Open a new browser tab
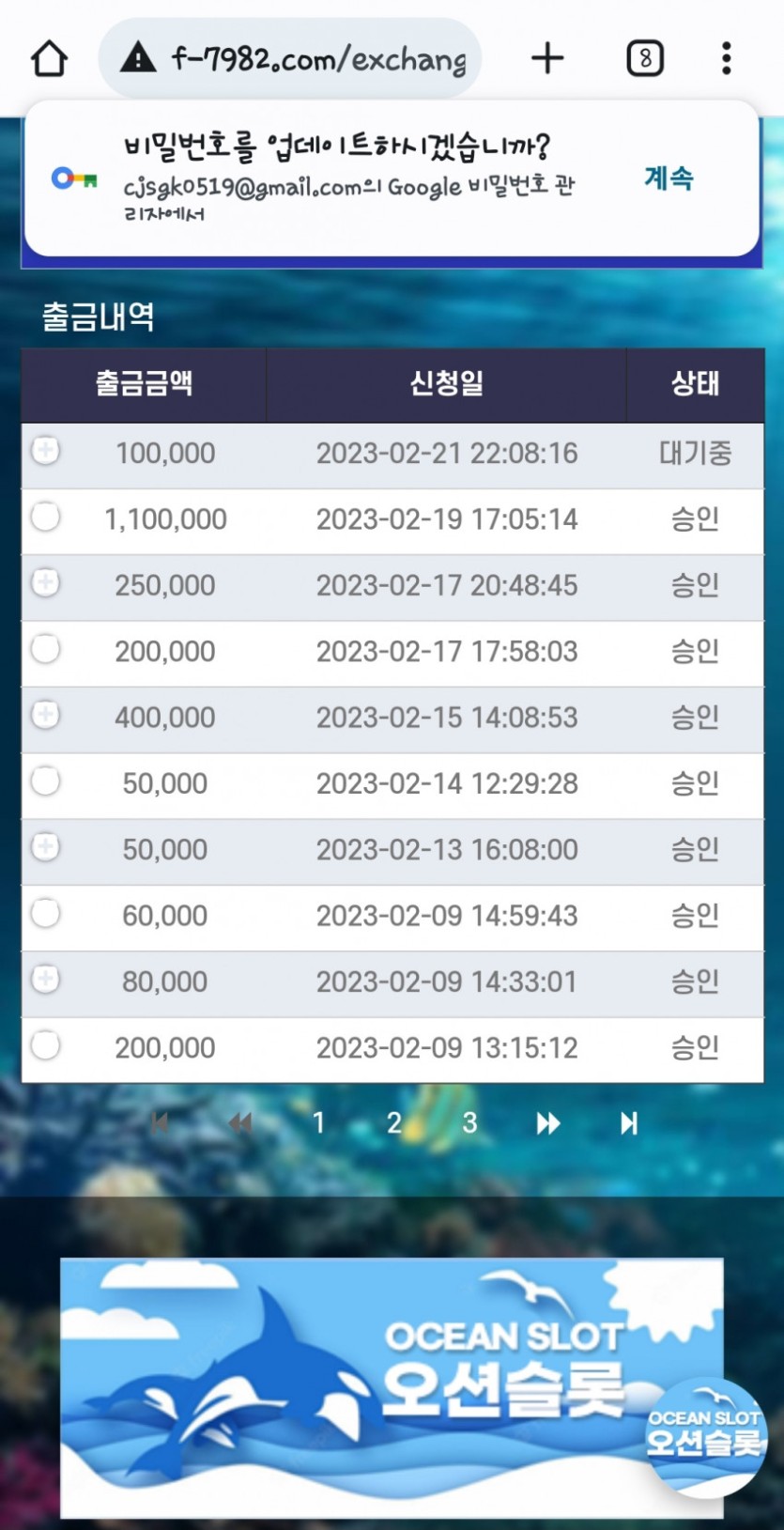Viewport: 784px width, 1530px height. click(x=547, y=59)
